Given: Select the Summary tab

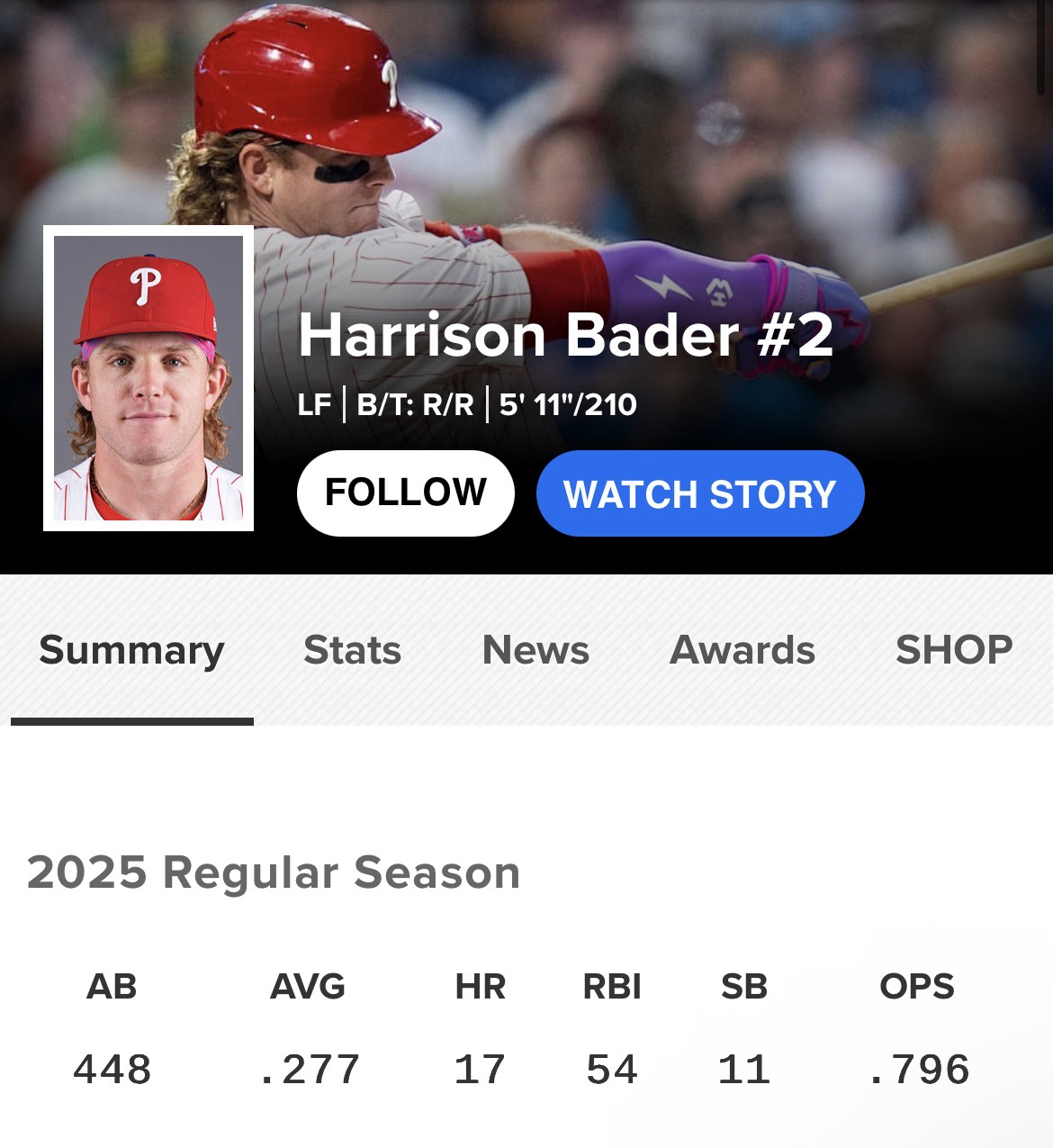Looking at the screenshot, I should (x=131, y=650).
